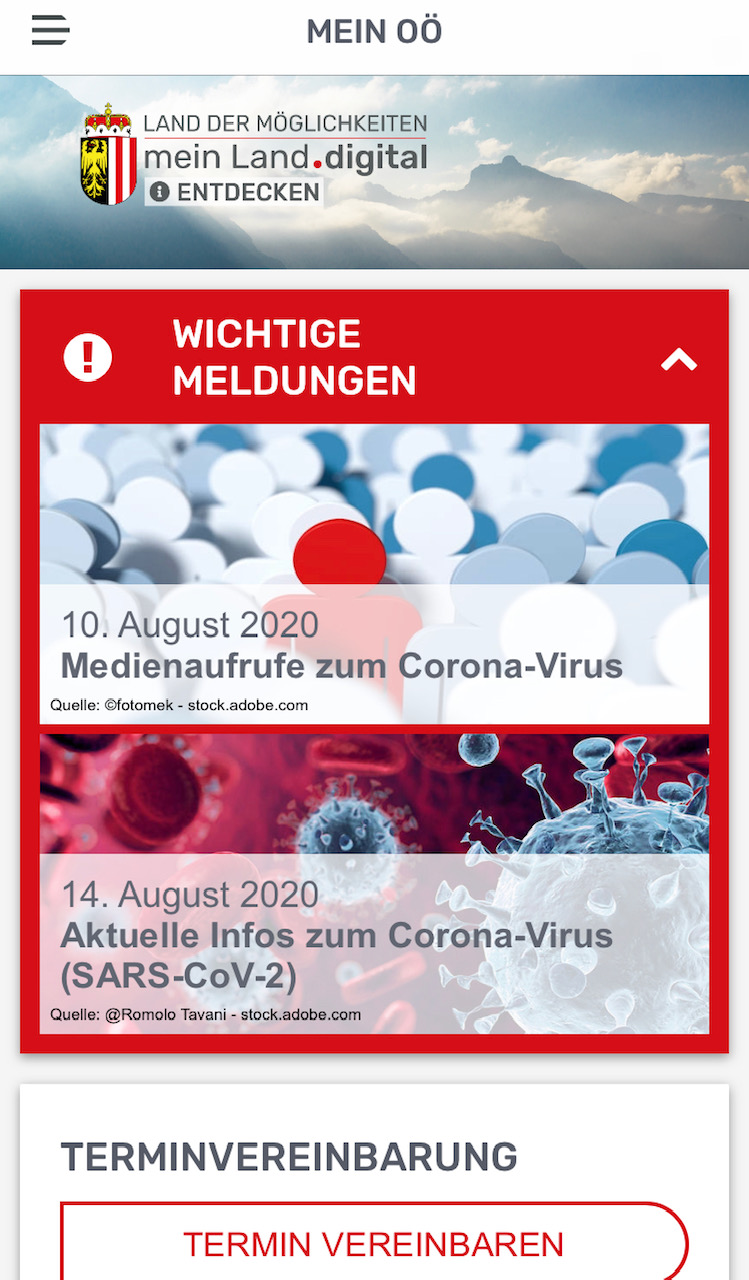Tap the Termin vereinbaren button
Screen dimensions: 749x1280
pos(374,1244)
